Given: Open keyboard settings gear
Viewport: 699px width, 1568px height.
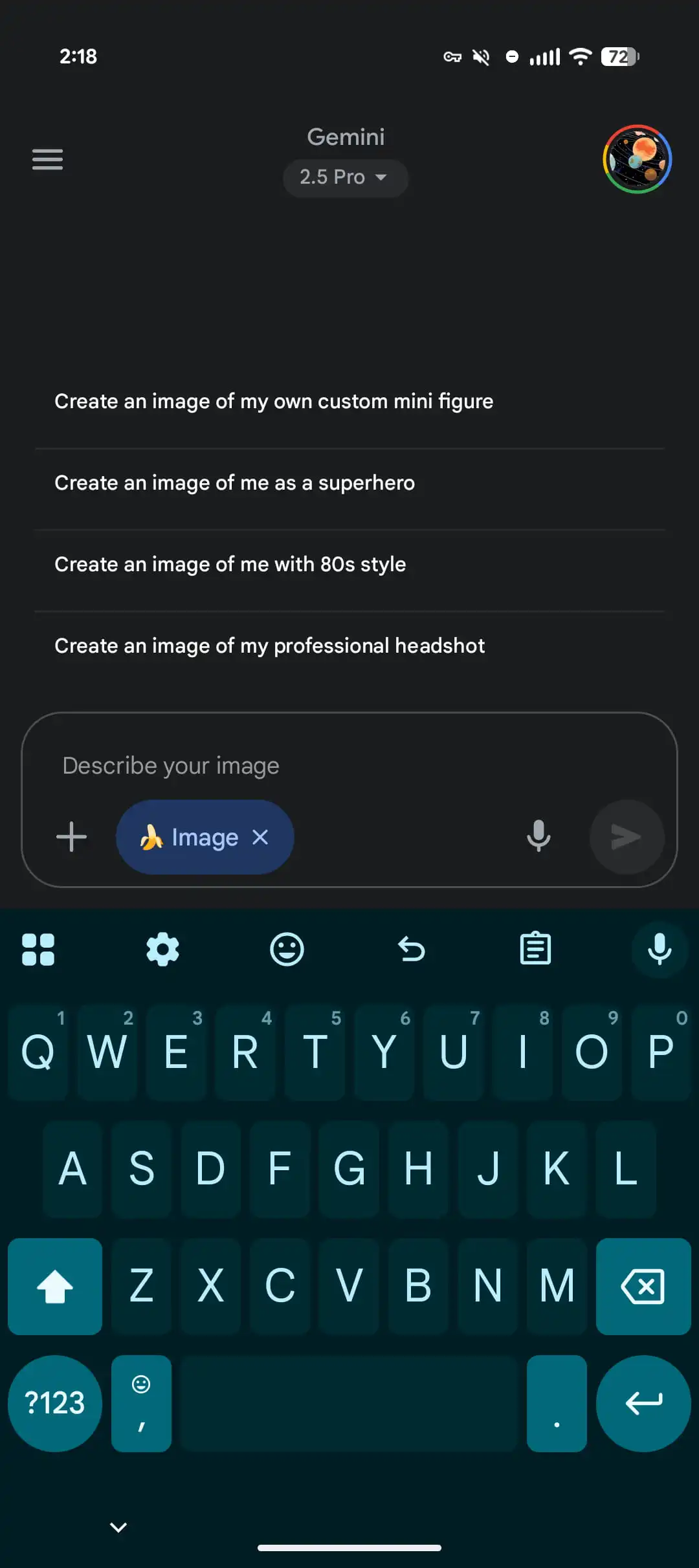Looking at the screenshot, I should point(162,950).
